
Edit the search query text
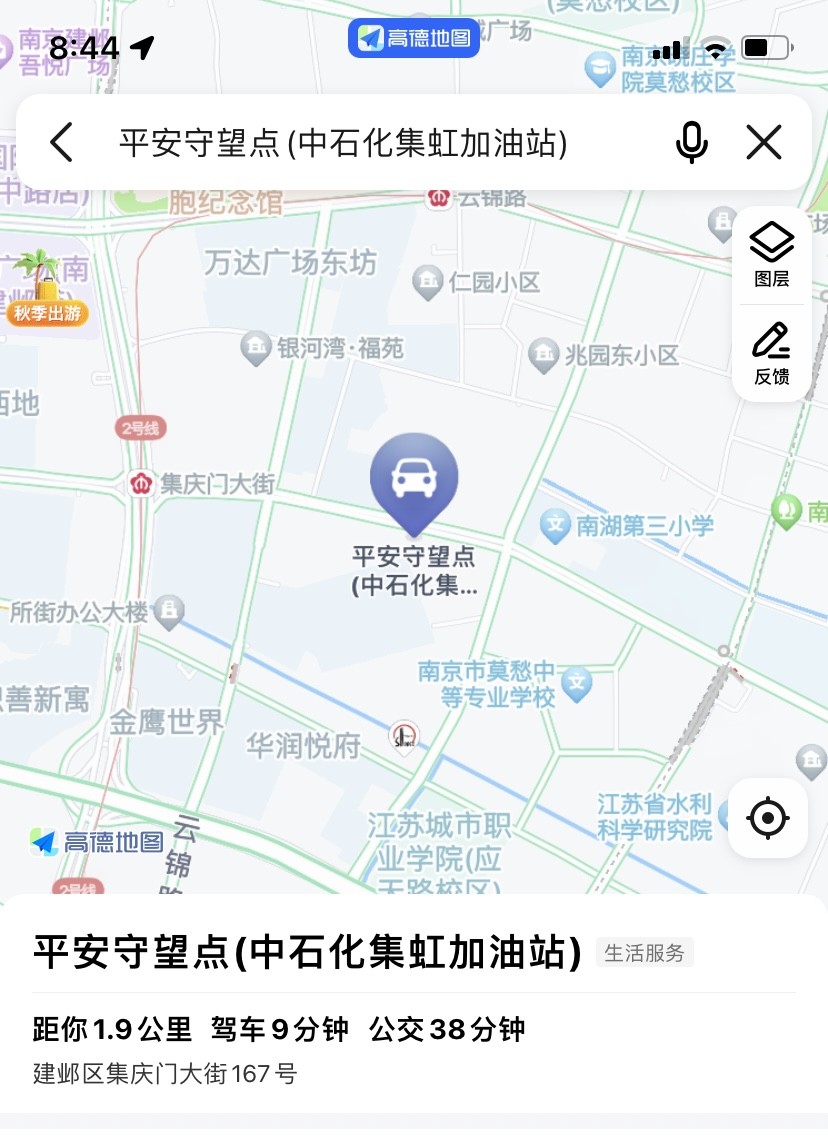[x=343, y=143]
